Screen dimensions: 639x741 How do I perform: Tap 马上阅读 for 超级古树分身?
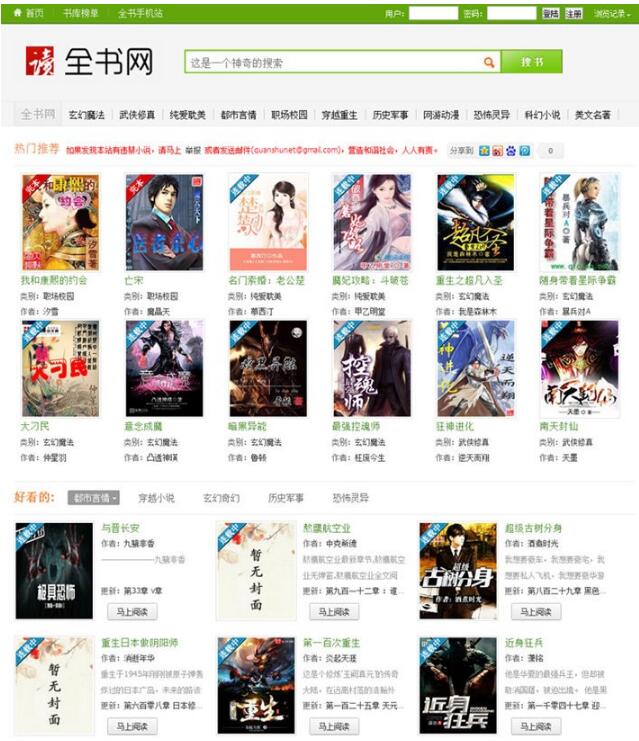click(x=535, y=611)
